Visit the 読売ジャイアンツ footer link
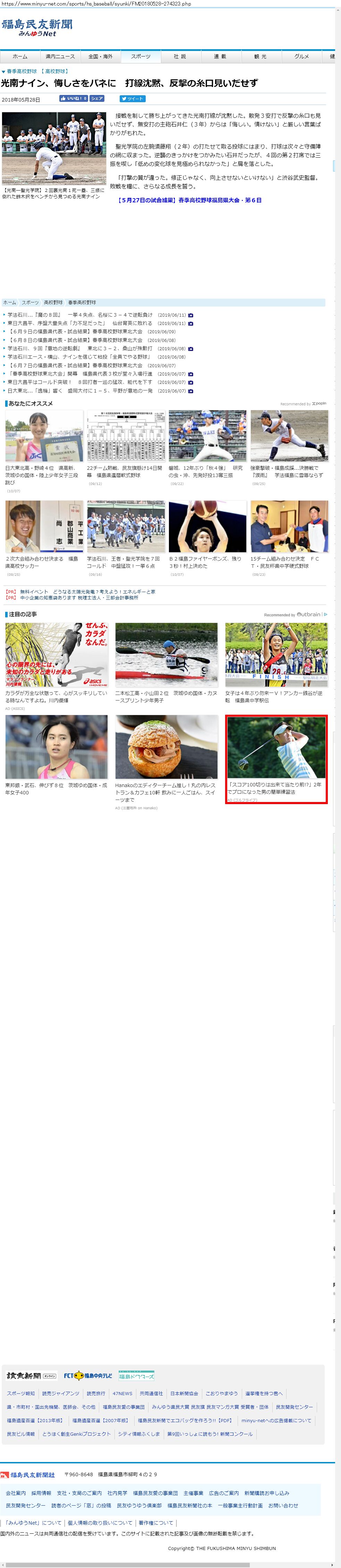Screen dimensions: 341x1568 60,1393
